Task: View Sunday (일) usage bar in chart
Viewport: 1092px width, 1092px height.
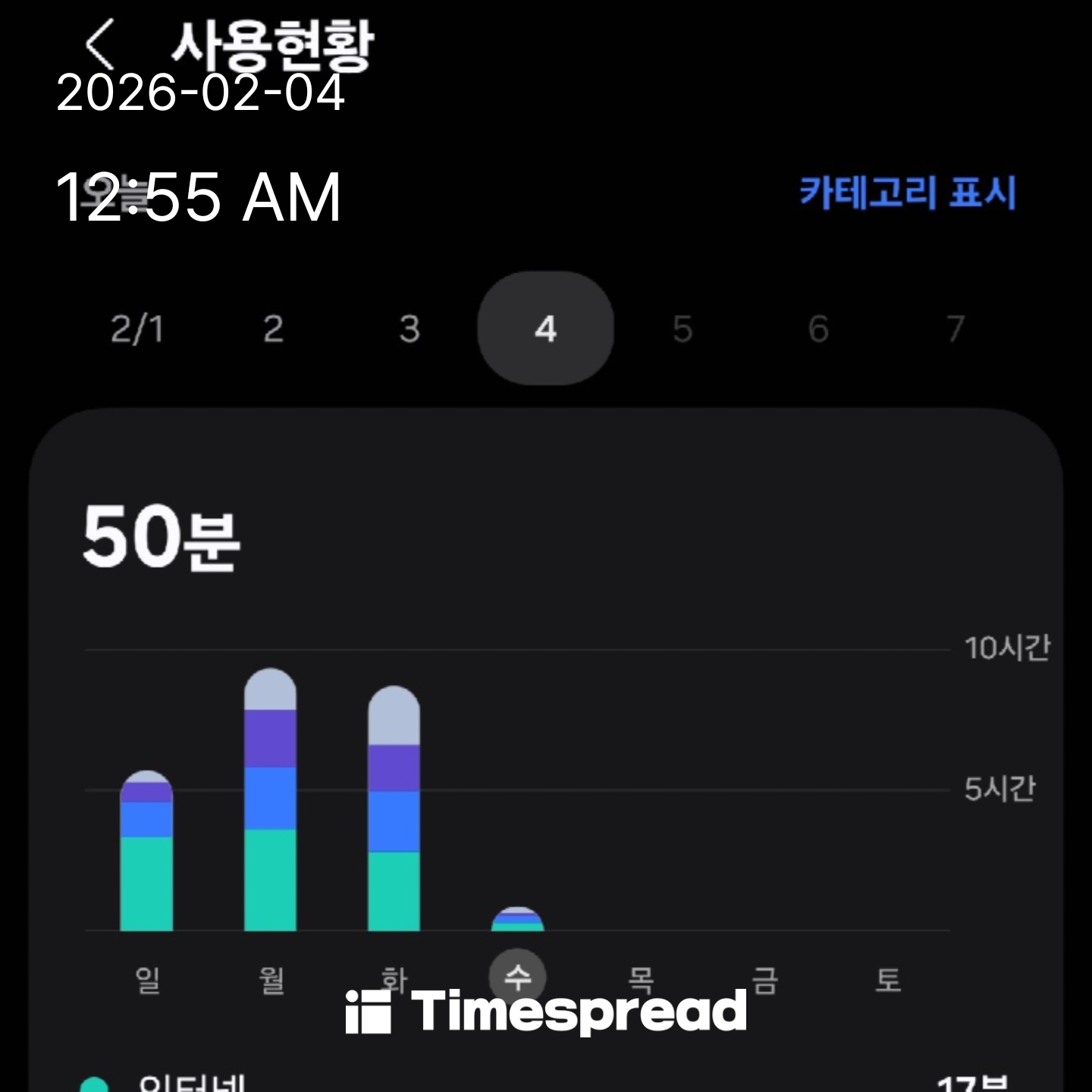Action: [x=146, y=853]
